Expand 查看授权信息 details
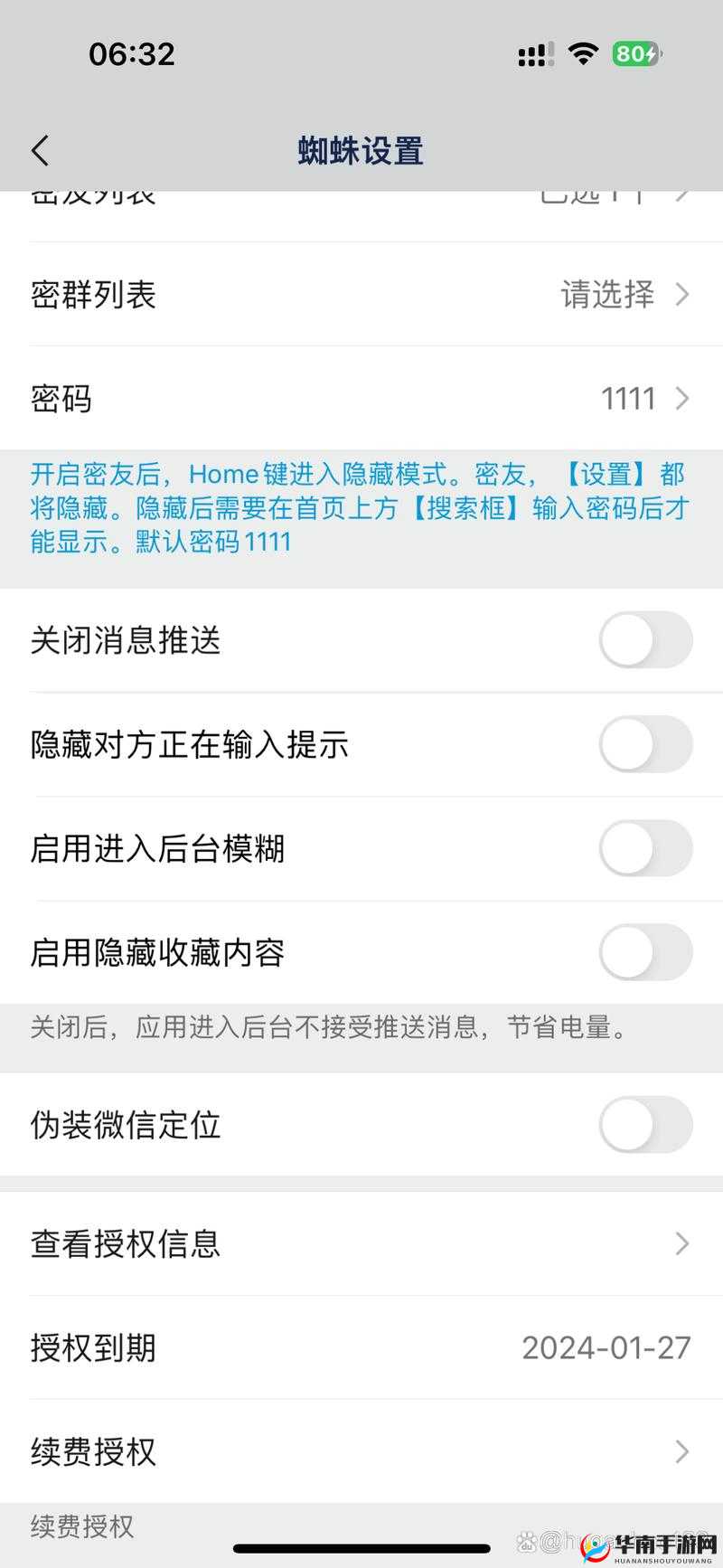Screen dimensions: 723x1568 coord(361,1244)
